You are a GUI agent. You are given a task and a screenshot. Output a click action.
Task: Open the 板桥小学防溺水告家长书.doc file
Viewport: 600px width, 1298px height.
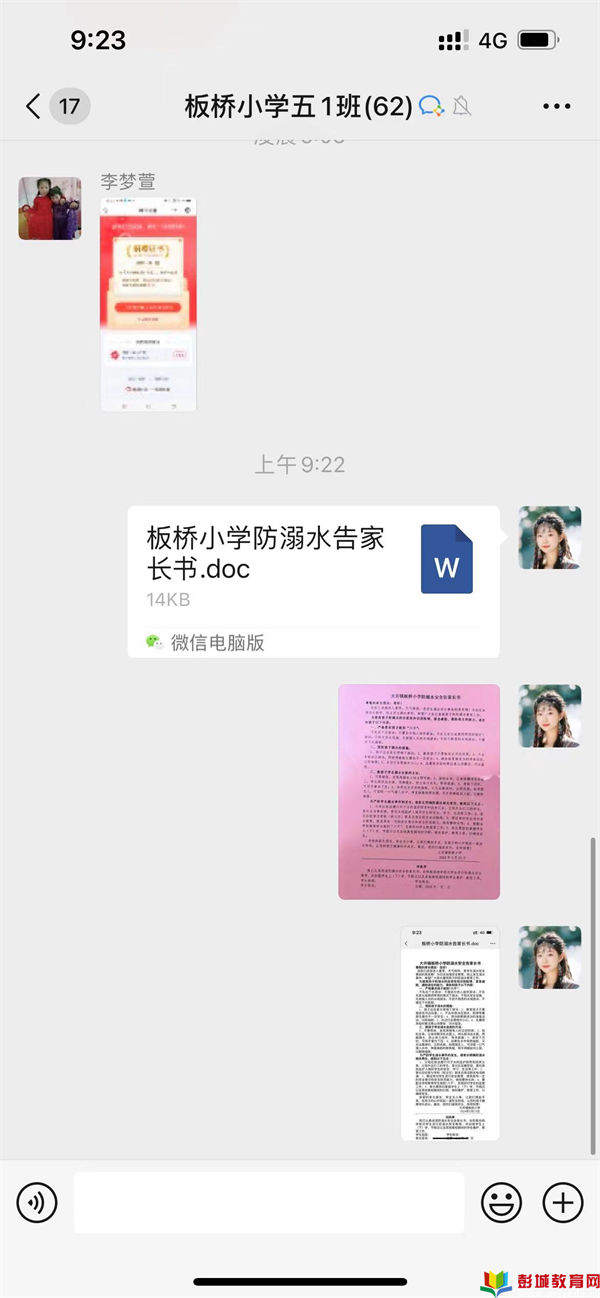313,581
